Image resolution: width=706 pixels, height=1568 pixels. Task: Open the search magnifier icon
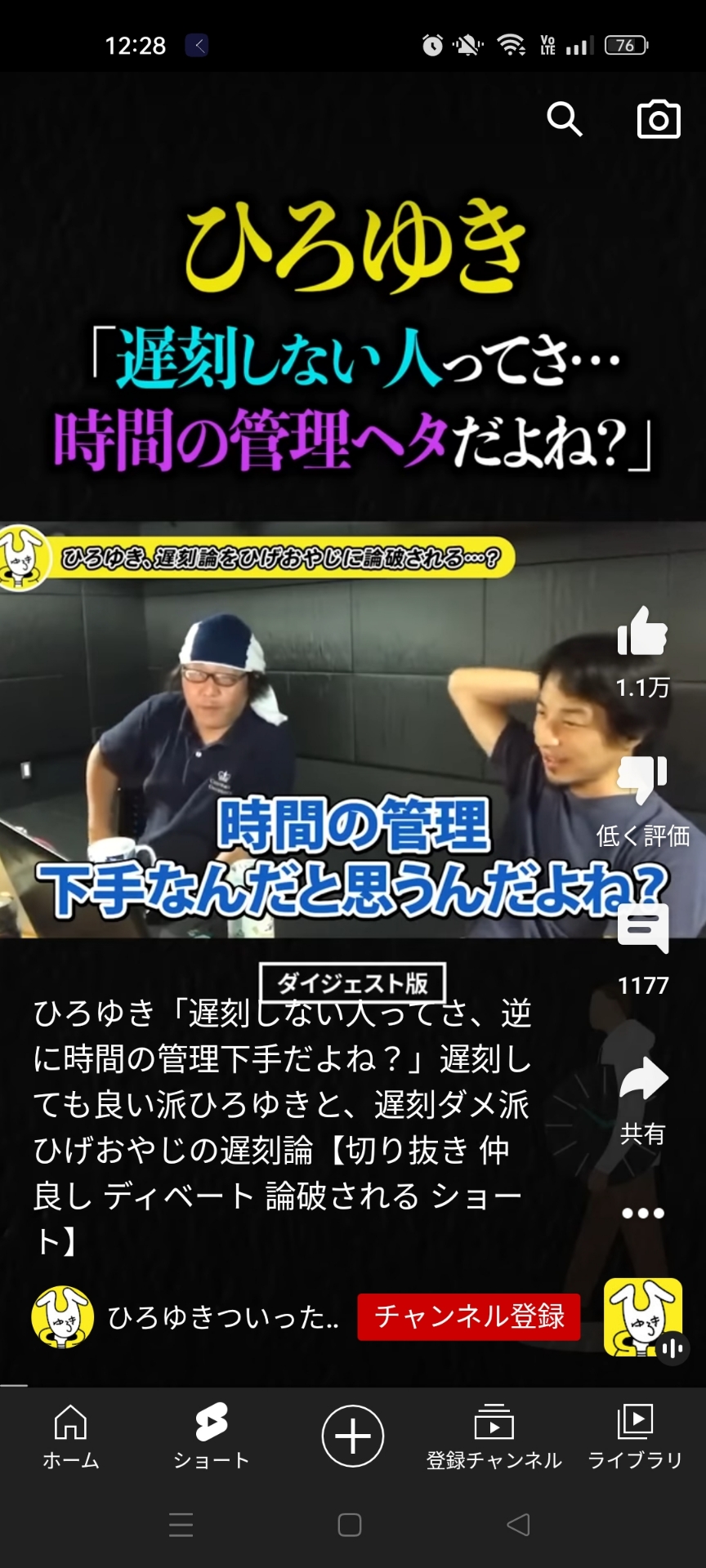[564, 119]
